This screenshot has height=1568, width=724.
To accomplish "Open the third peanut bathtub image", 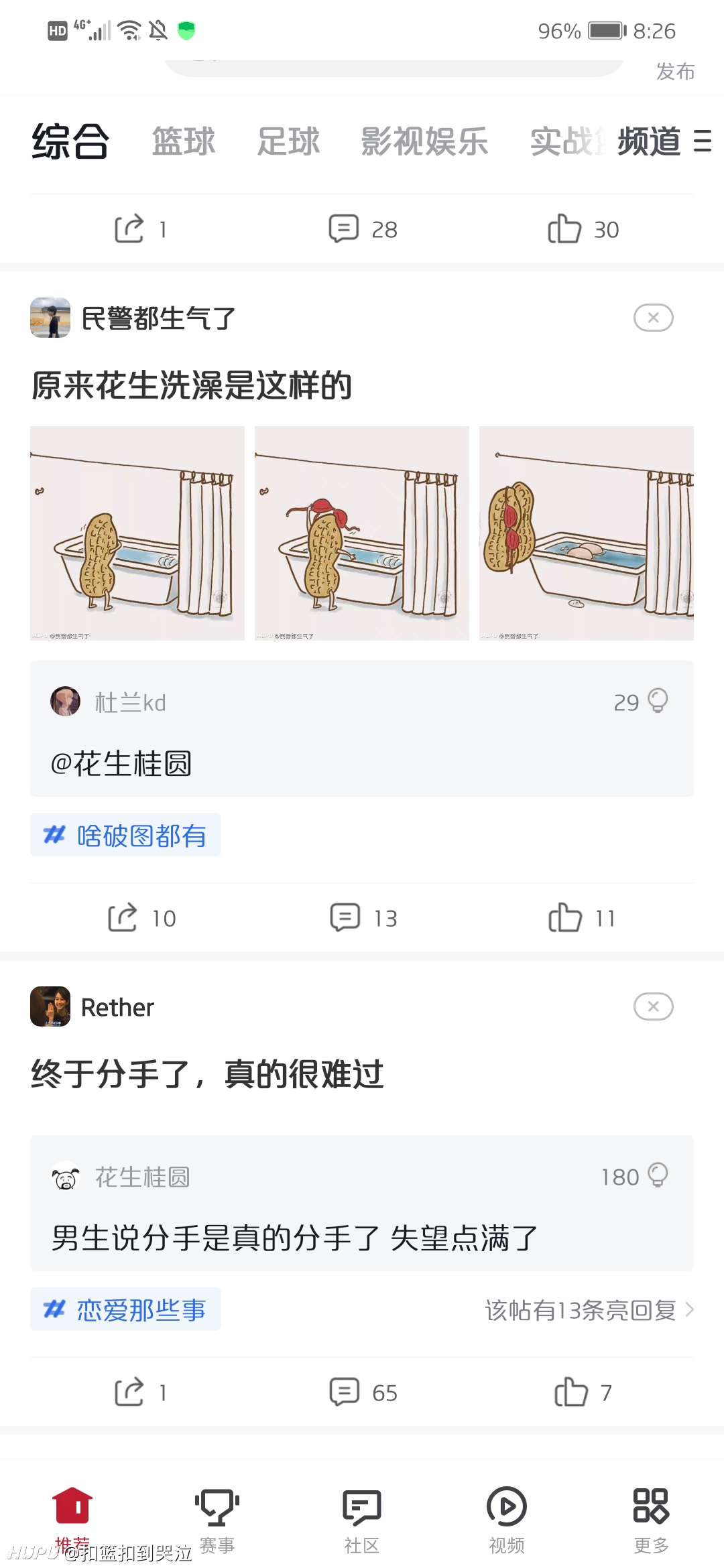I will (587, 533).
